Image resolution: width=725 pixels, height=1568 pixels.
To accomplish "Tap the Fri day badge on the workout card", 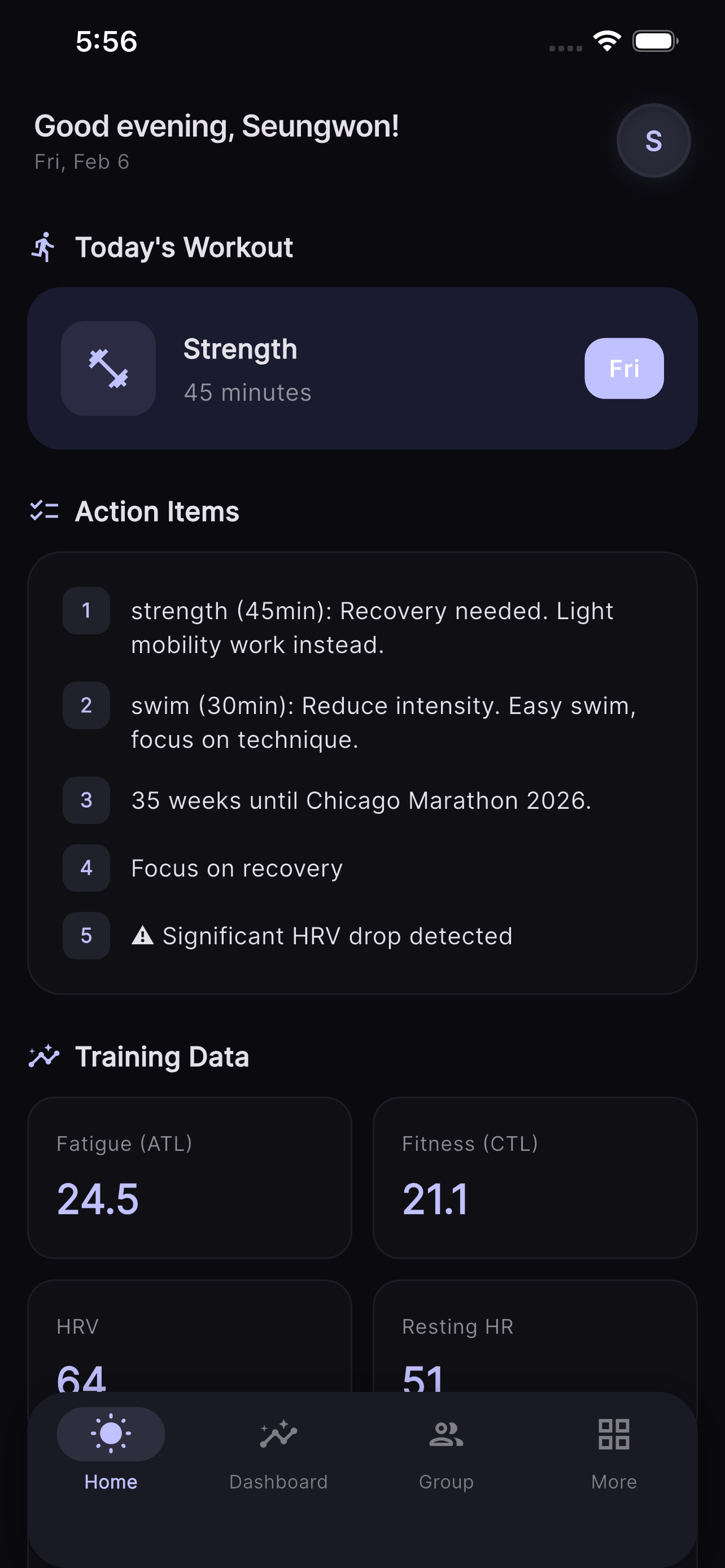I will [x=624, y=367].
